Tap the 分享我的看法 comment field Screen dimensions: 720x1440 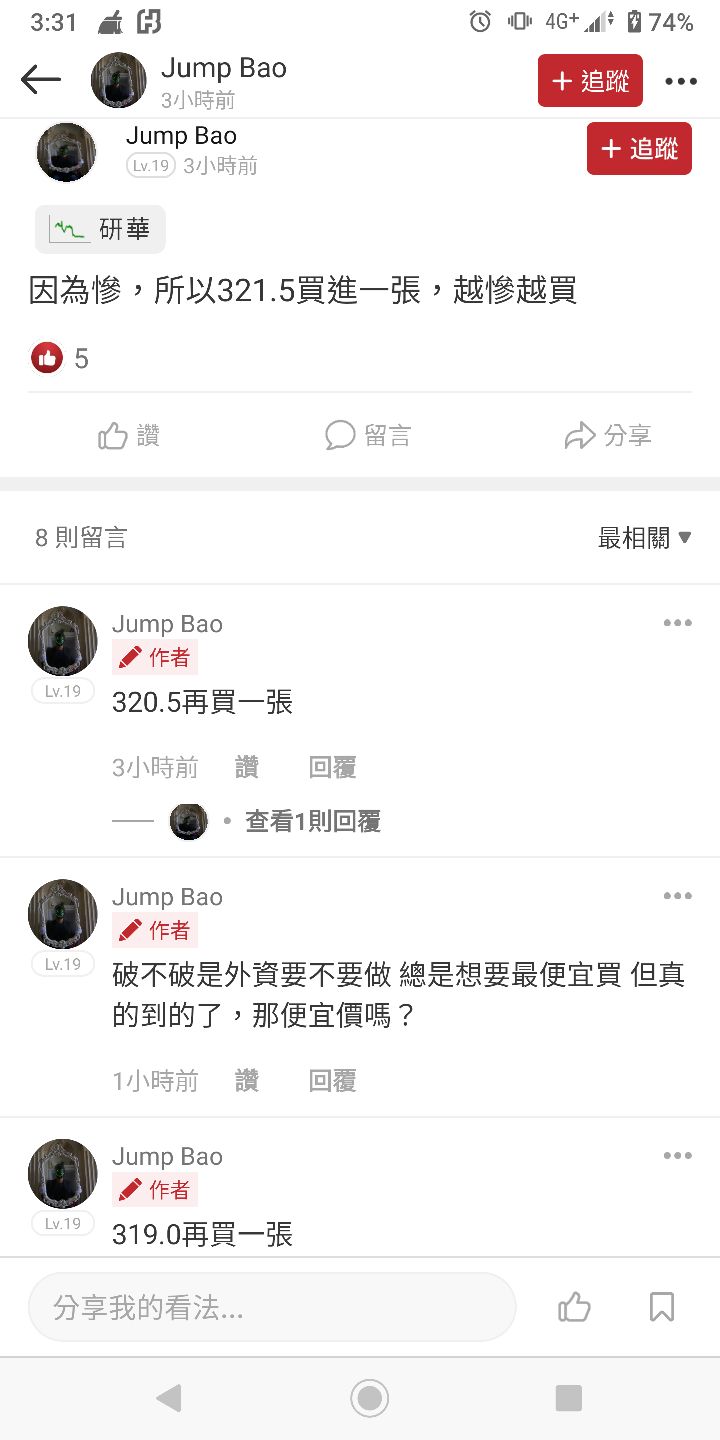(x=272, y=1307)
